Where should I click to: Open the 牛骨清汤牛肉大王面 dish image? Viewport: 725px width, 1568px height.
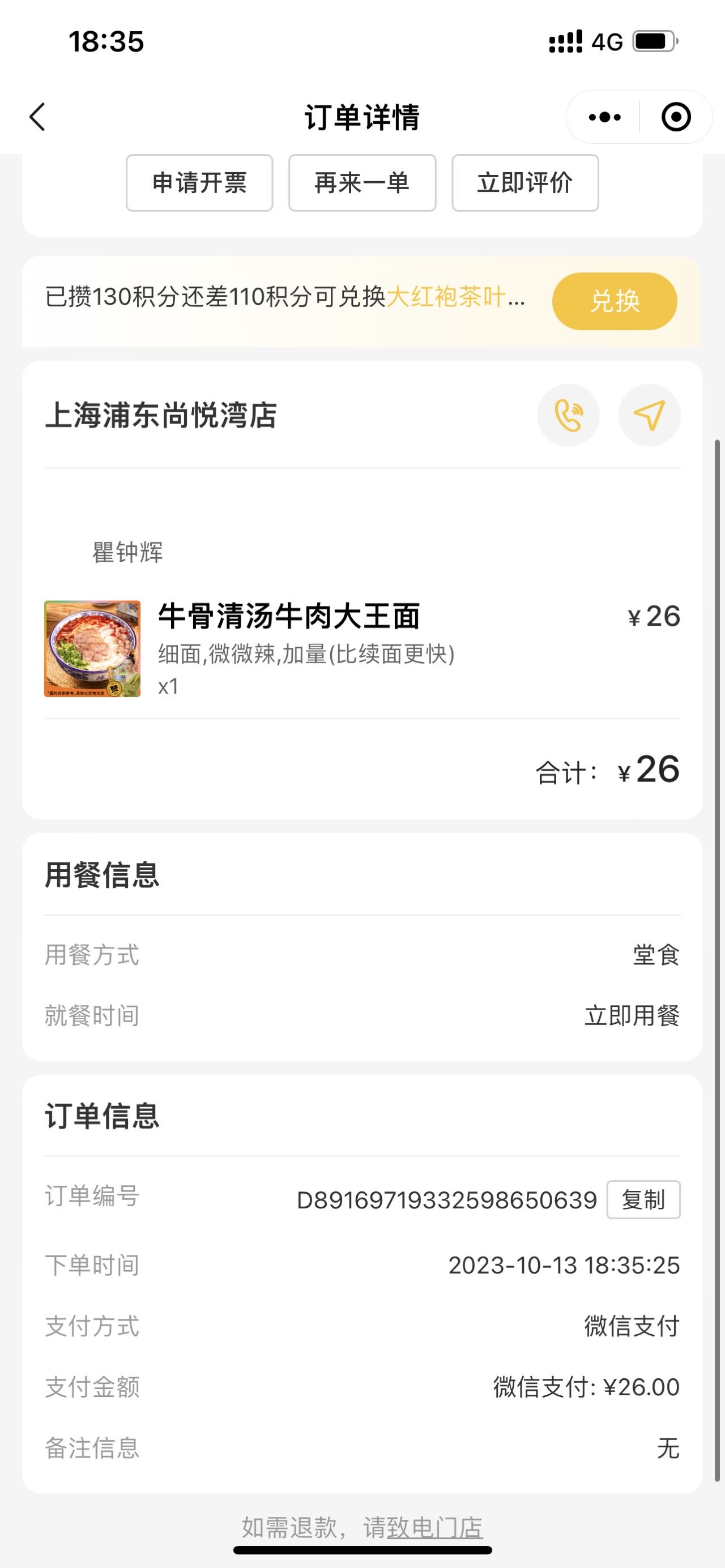92,649
